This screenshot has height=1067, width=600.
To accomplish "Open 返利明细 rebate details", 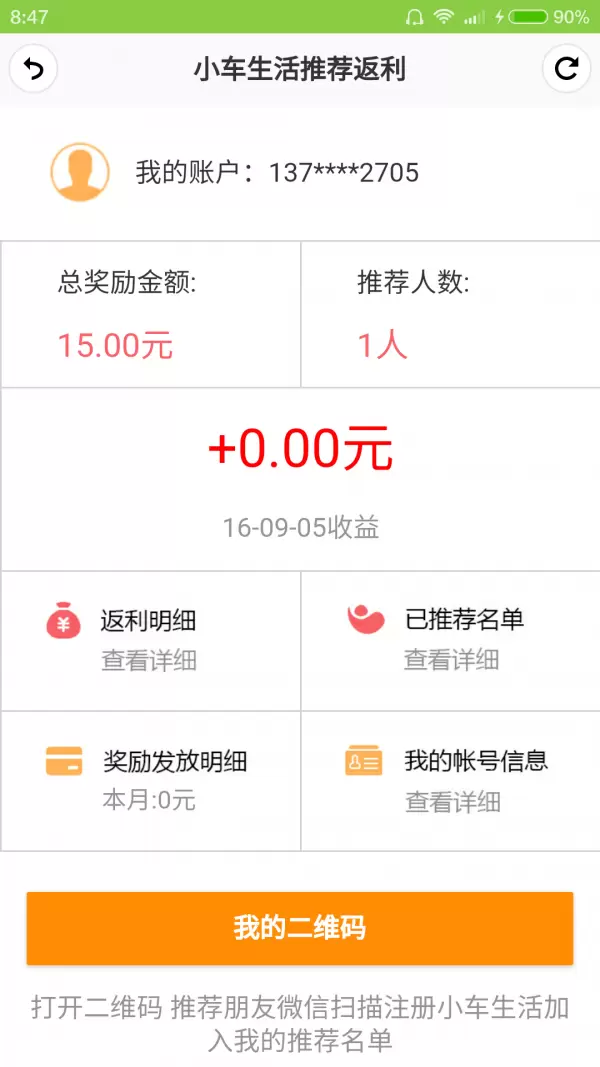I will point(150,641).
